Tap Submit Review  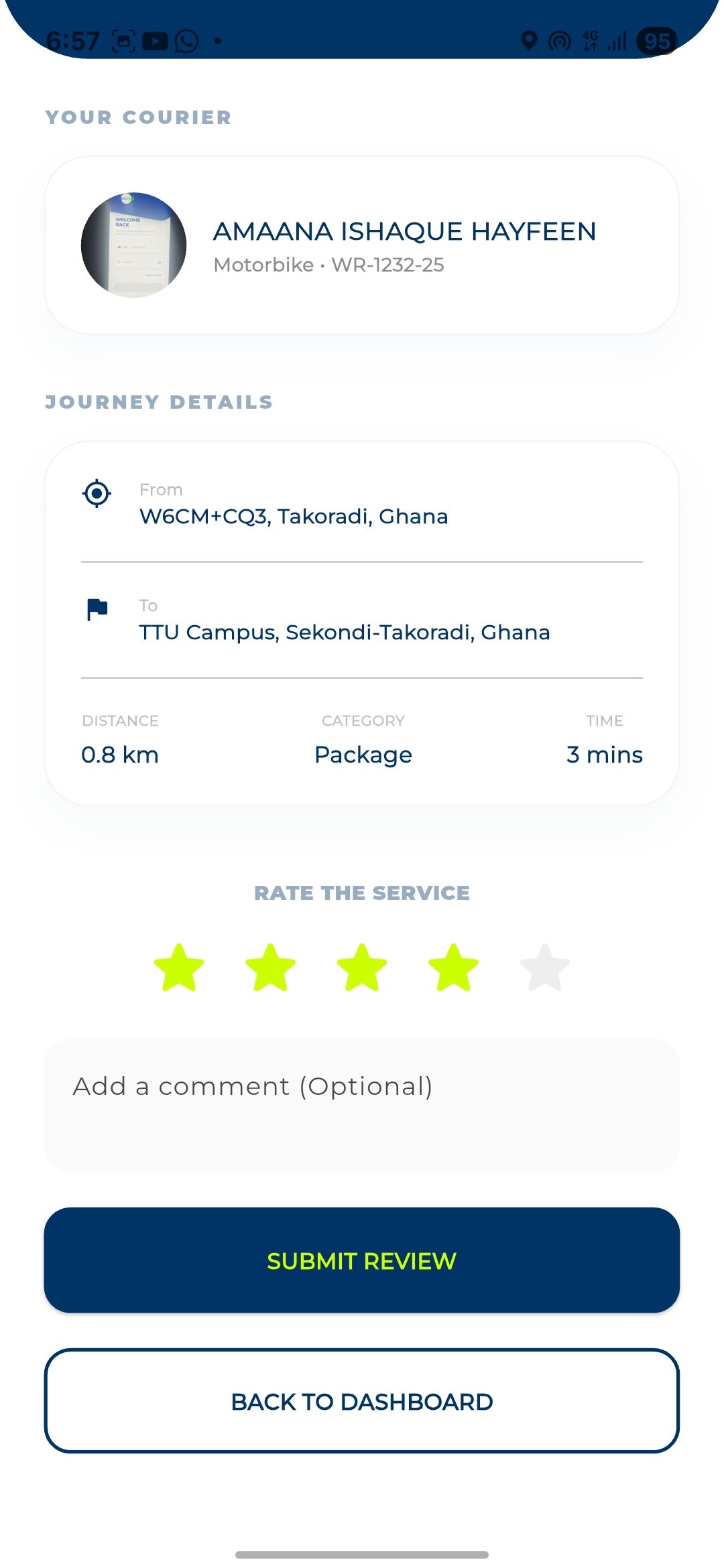(x=362, y=1260)
